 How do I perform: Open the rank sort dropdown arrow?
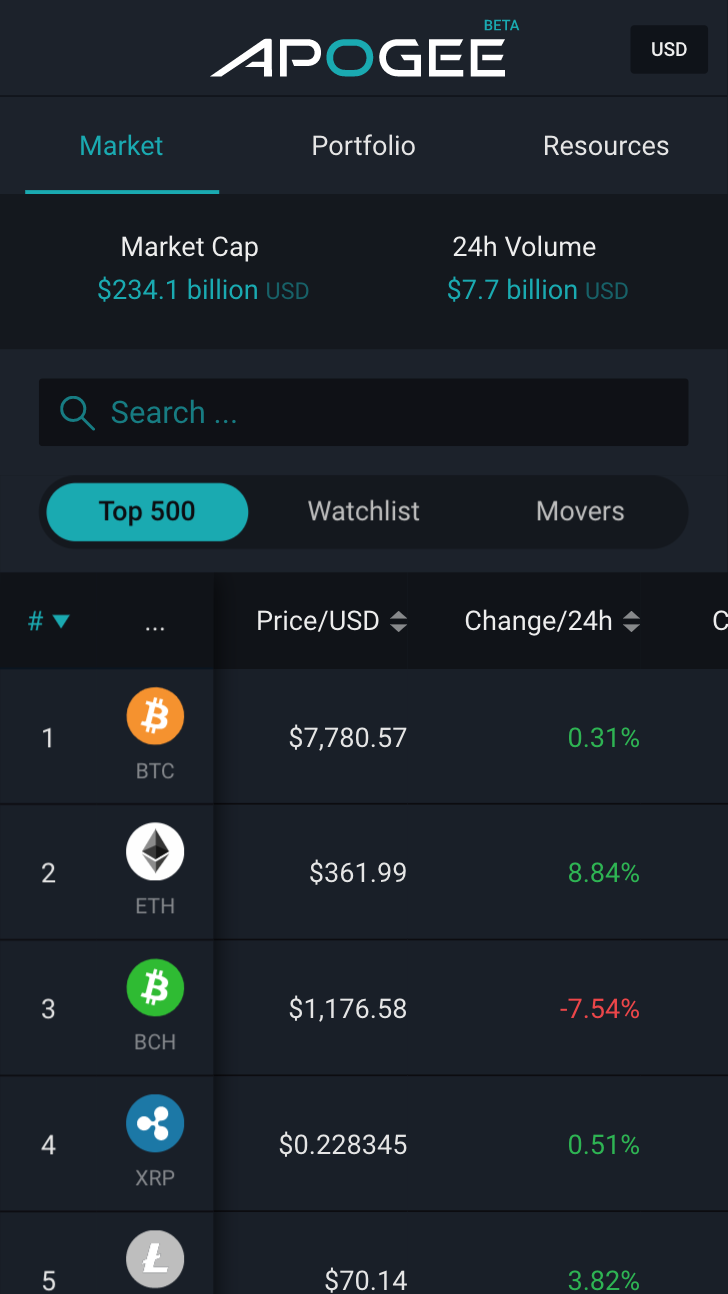click(x=62, y=620)
